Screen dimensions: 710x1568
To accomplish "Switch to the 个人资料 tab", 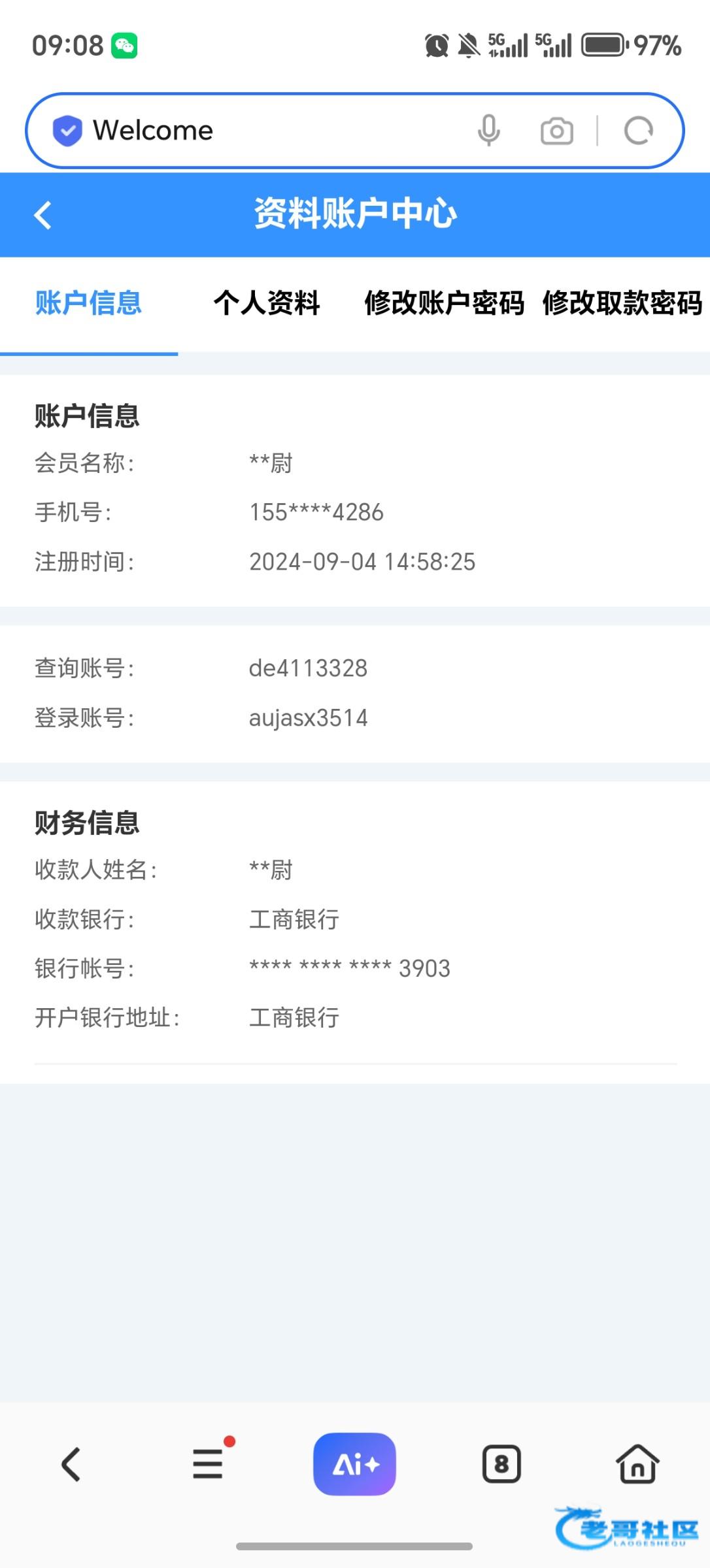I will point(267,303).
